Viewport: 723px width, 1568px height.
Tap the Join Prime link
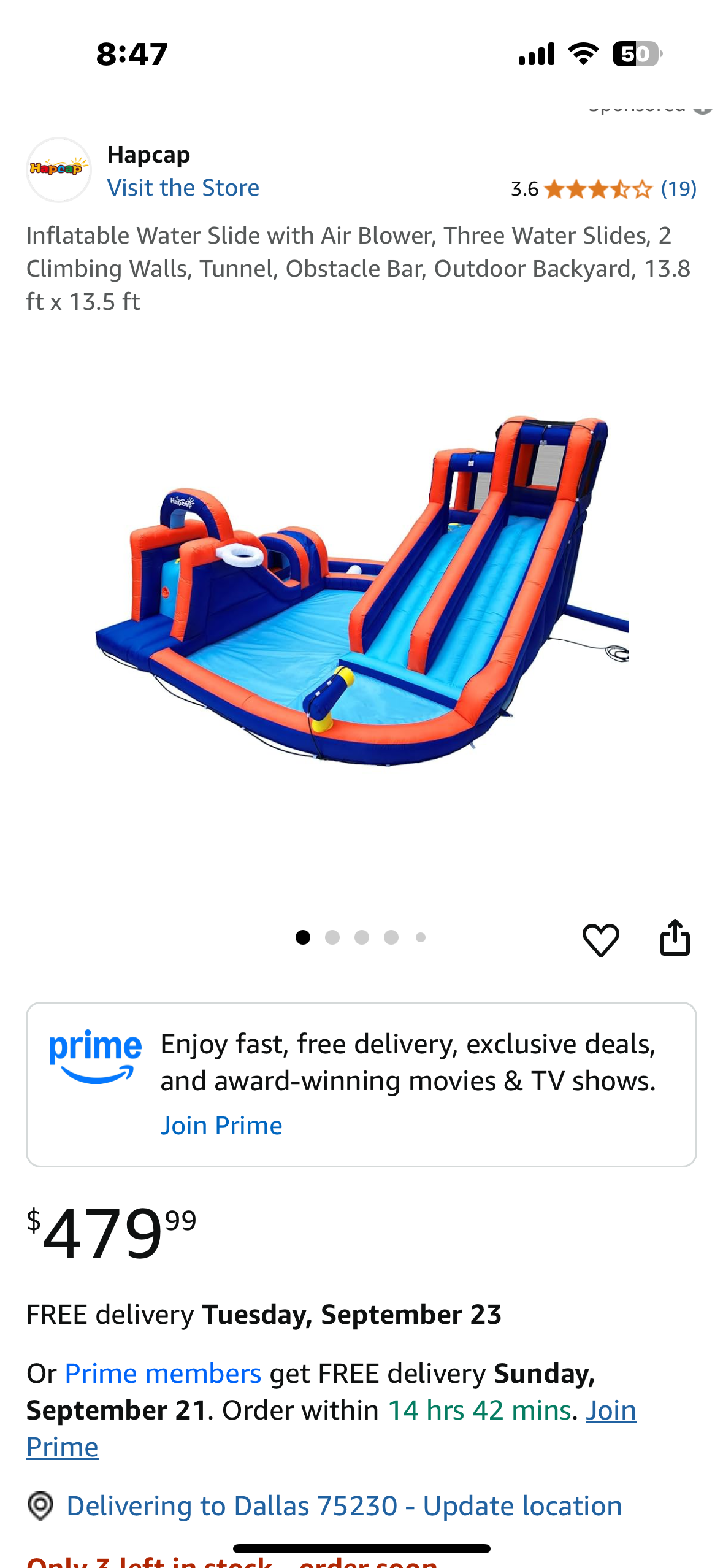pyautogui.click(x=222, y=1124)
